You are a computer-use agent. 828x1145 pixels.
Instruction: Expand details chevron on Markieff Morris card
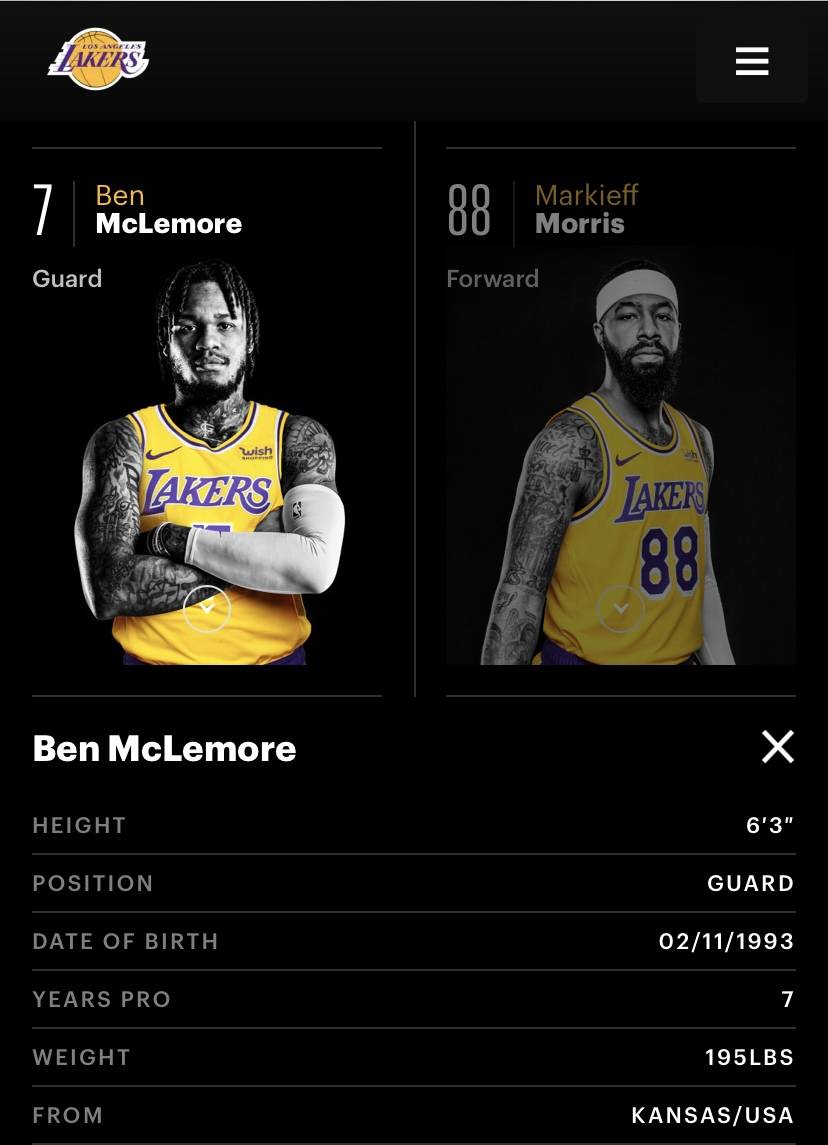tap(620, 608)
